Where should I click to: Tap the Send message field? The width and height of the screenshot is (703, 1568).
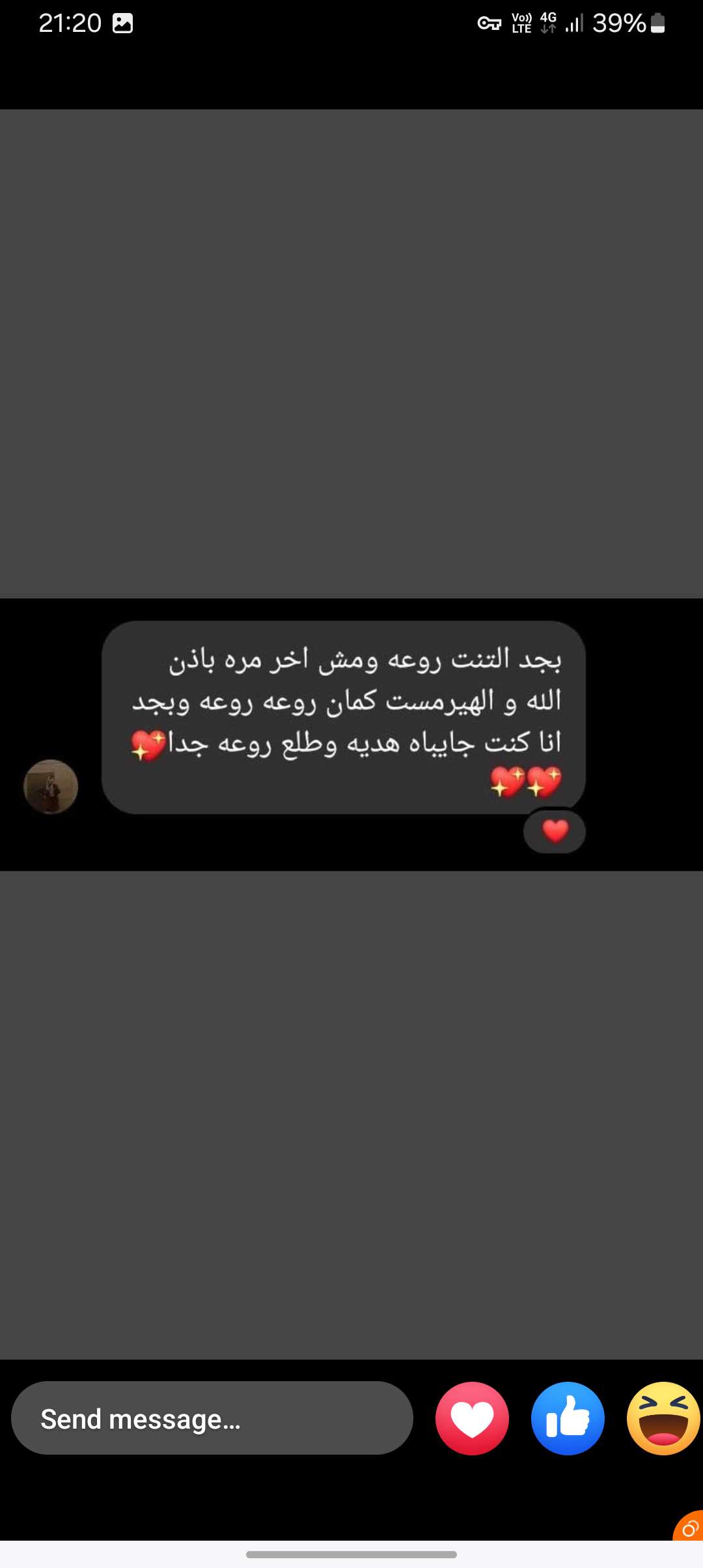pyautogui.click(x=212, y=1418)
